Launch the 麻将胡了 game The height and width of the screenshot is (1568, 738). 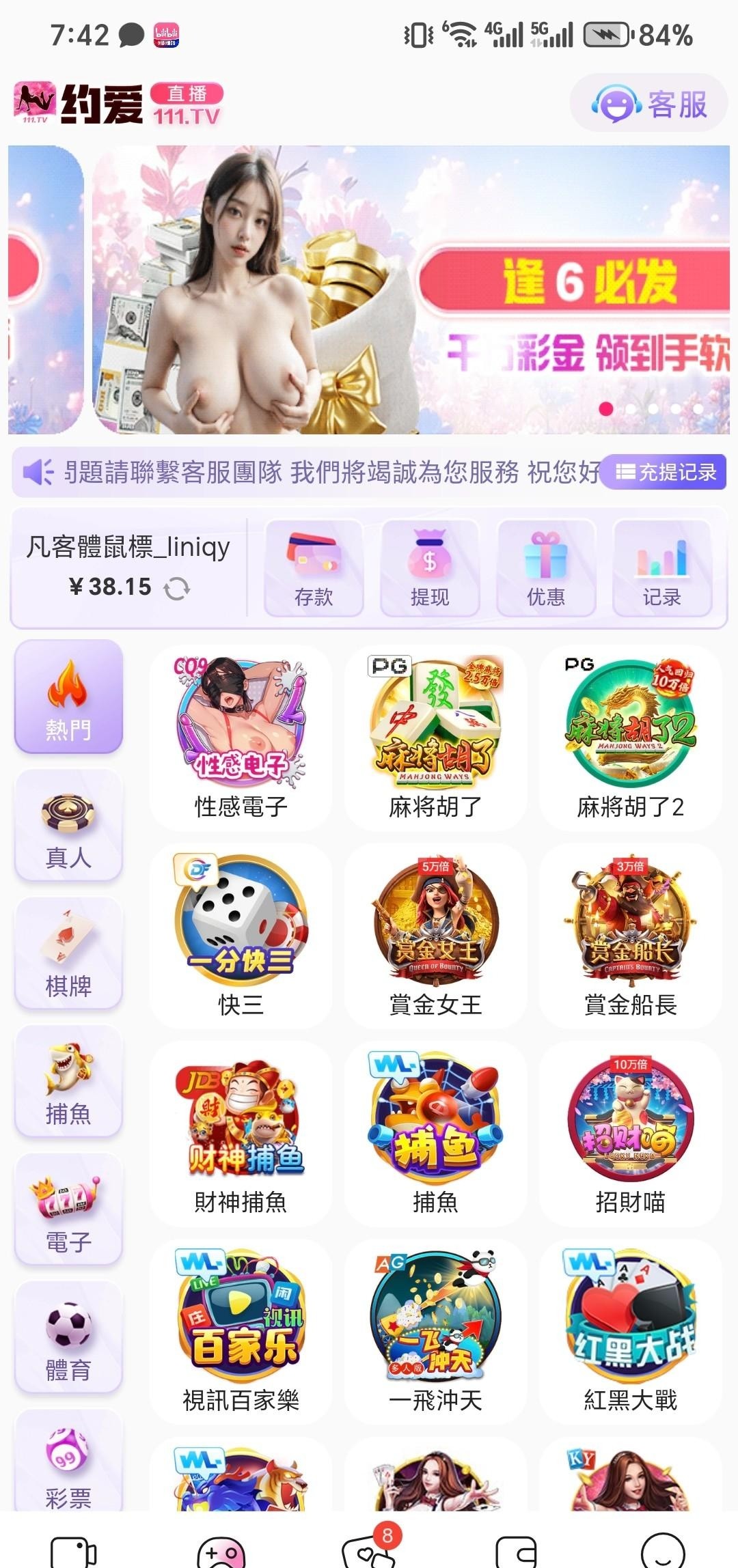pos(435,738)
